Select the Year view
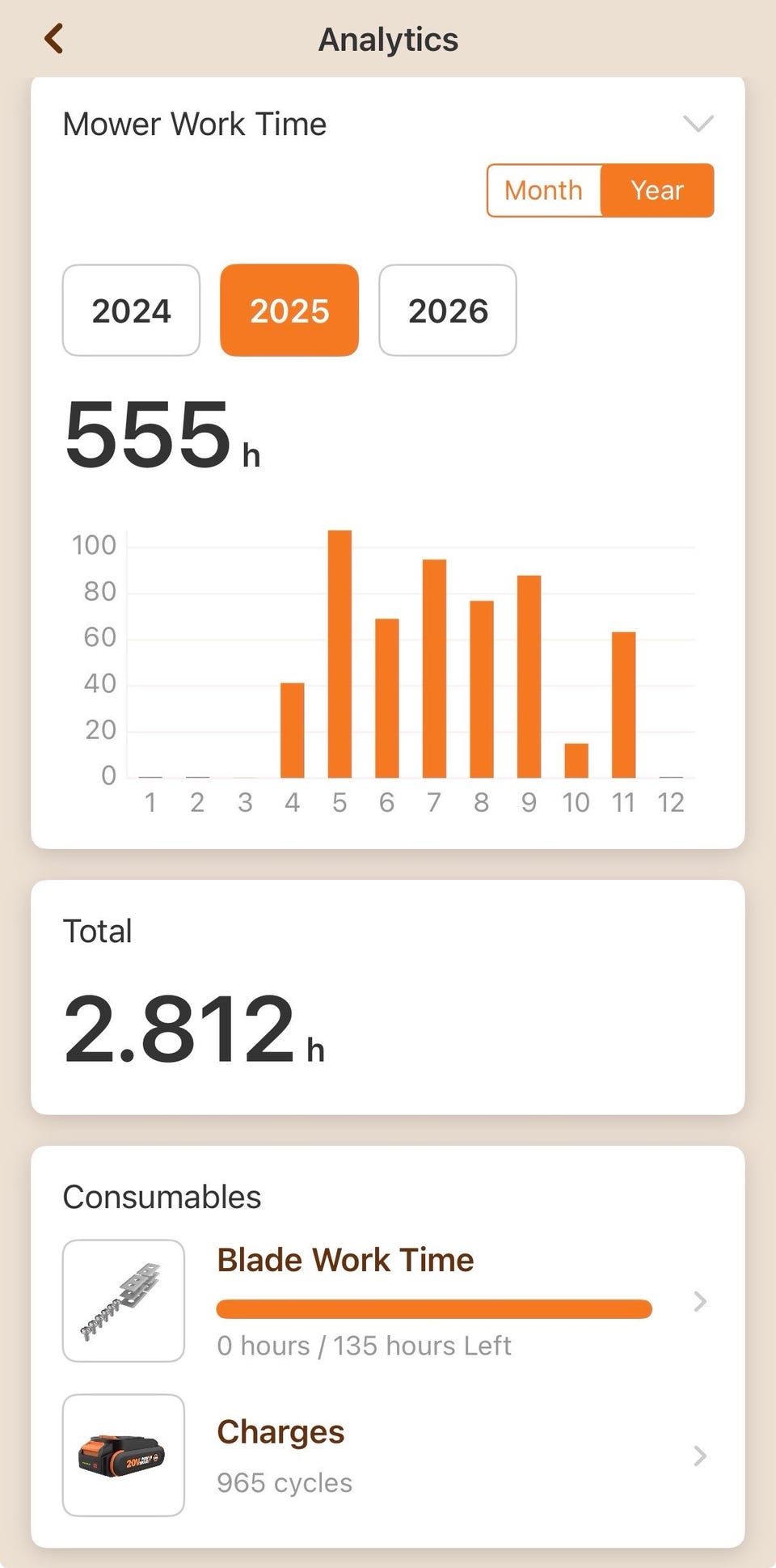The image size is (776, 1568). point(657,191)
